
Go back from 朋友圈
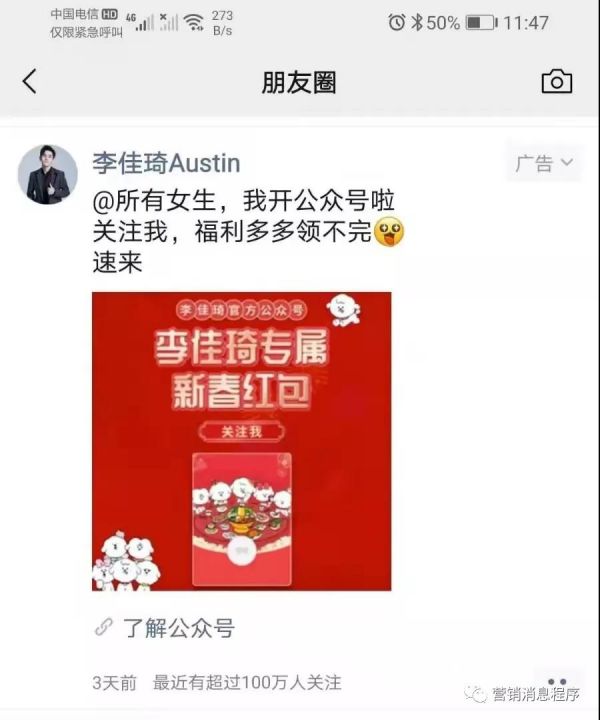tap(29, 82)
